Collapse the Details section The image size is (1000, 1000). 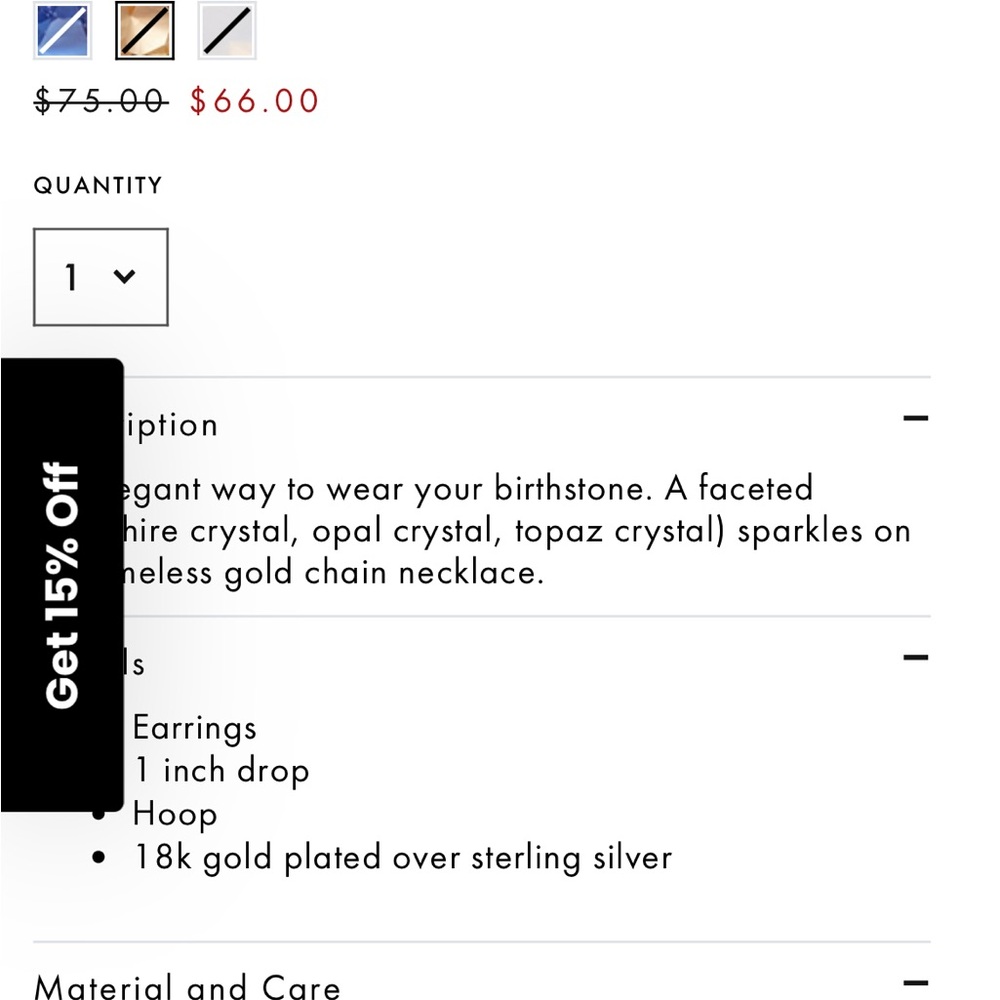coord(915,658)
